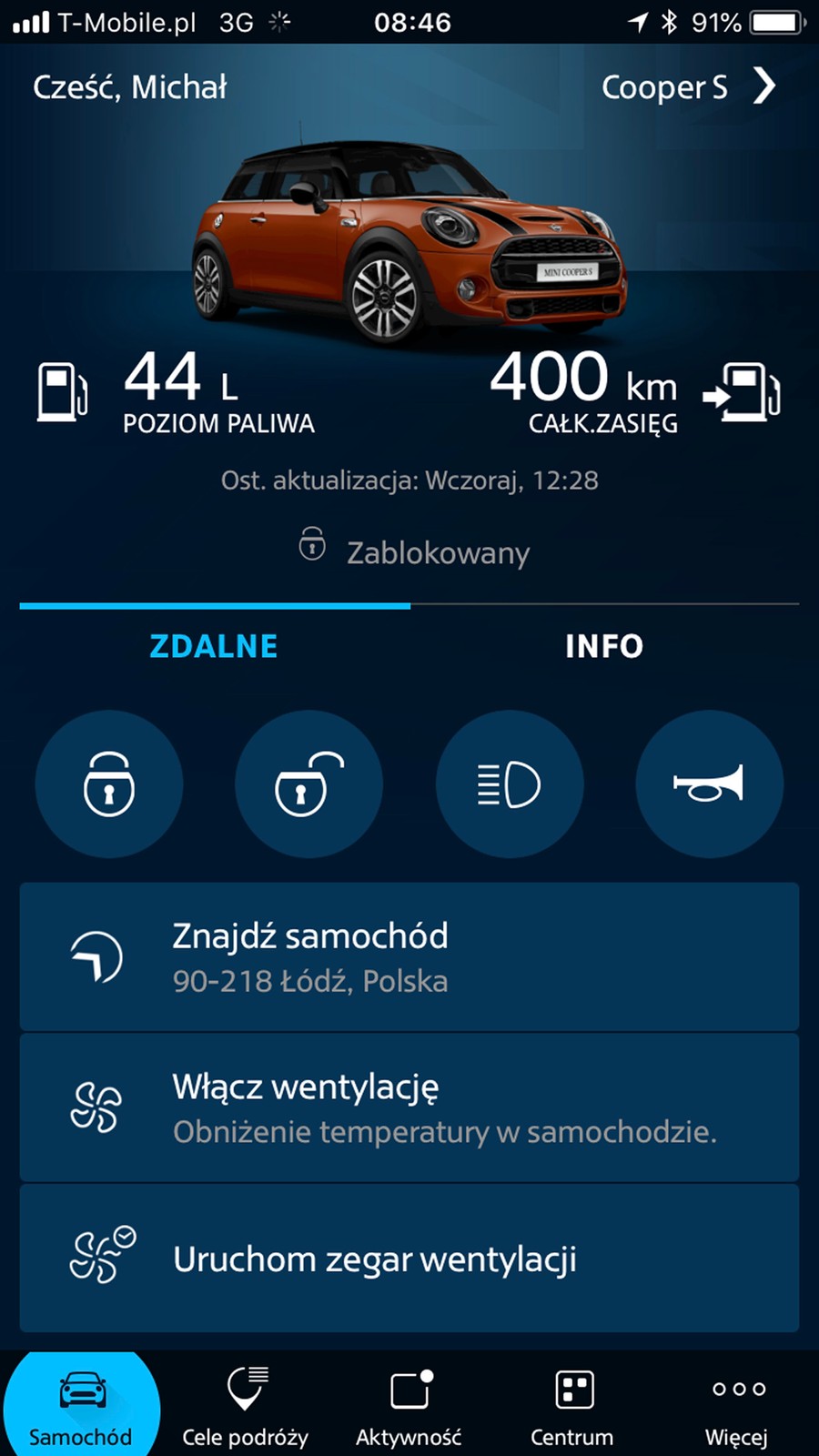The width and height of the screenshot is (819, 1456).
Task: Expand Cooper S vehicle details via chevron
Action: click(x=763, y=87)
